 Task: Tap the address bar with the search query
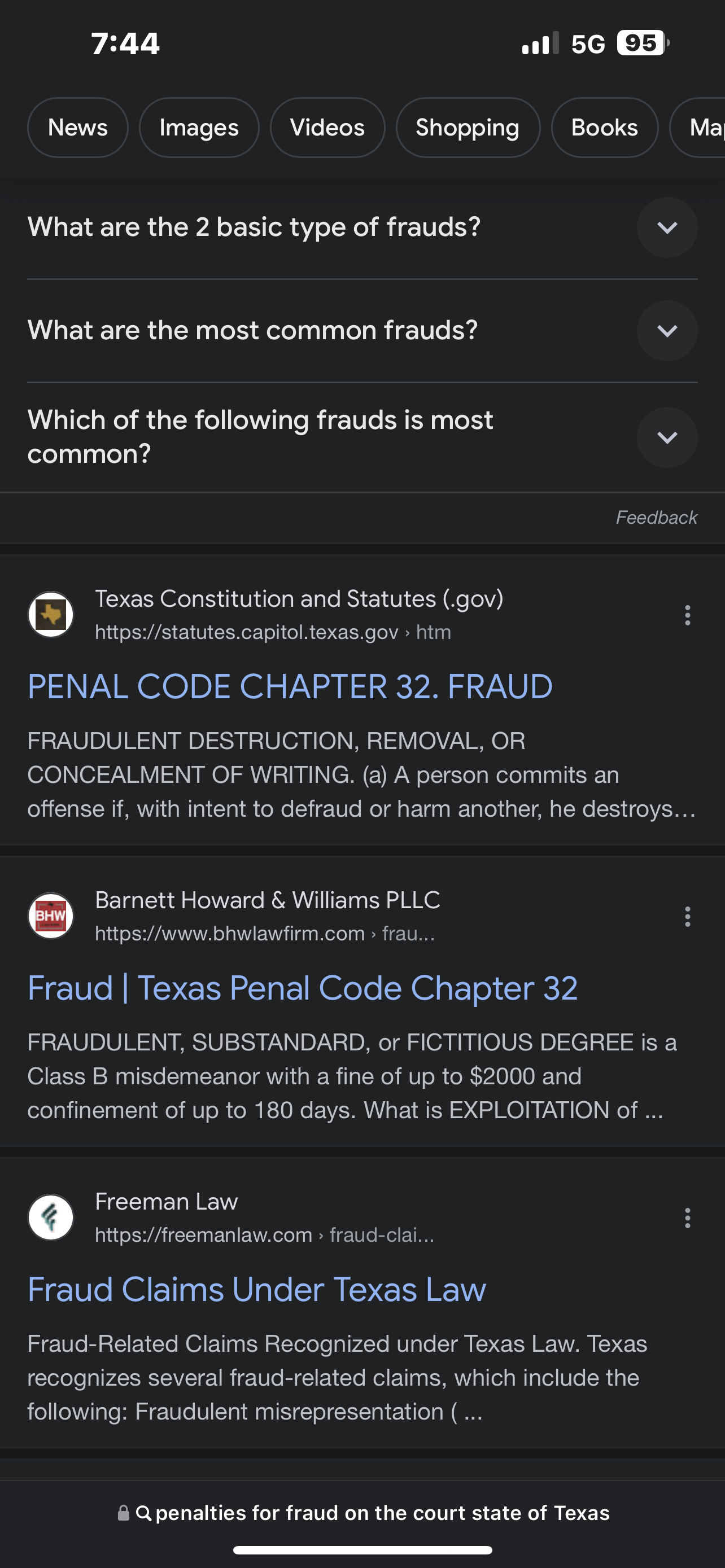(x=364, y=1513)
